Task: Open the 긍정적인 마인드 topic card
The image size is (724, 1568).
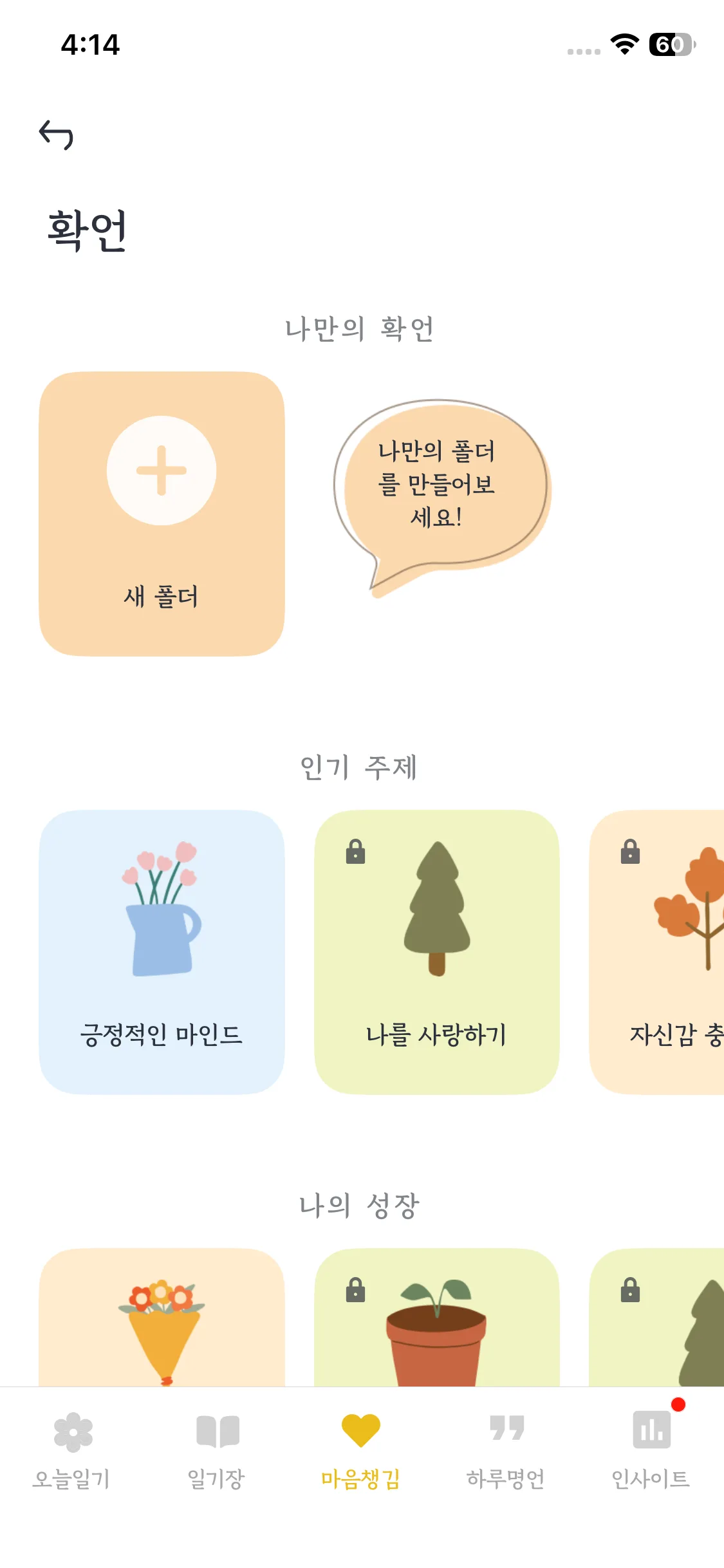Action: click(x=162, y=952)
